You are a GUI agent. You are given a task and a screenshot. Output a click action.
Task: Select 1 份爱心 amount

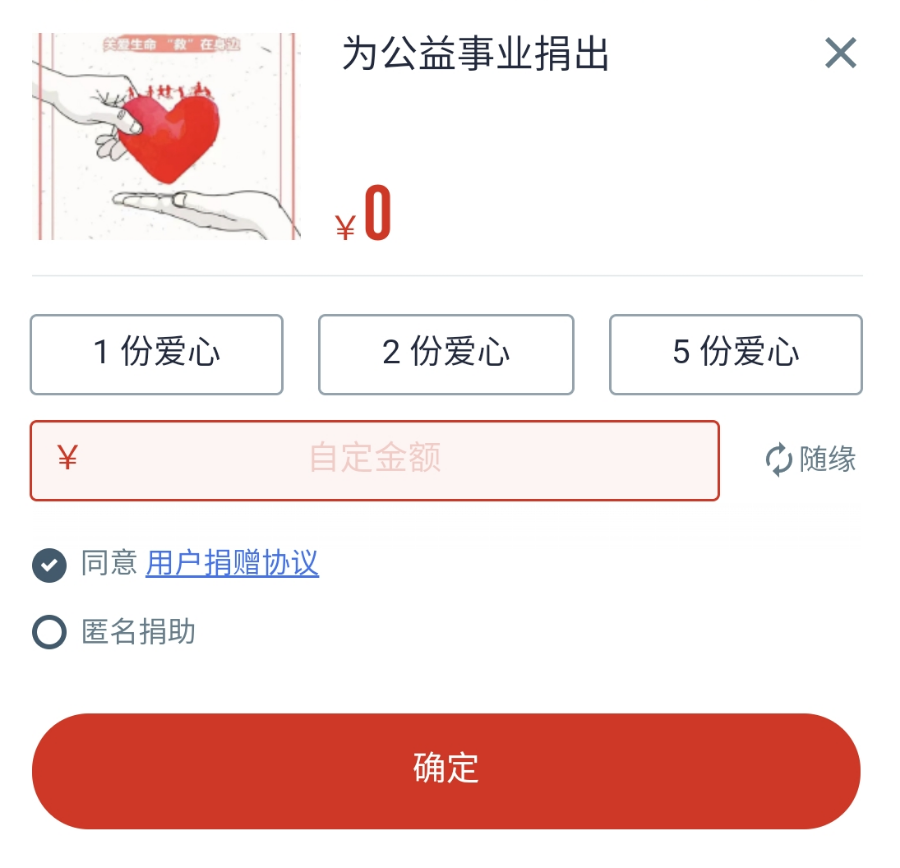click(157, 354)
